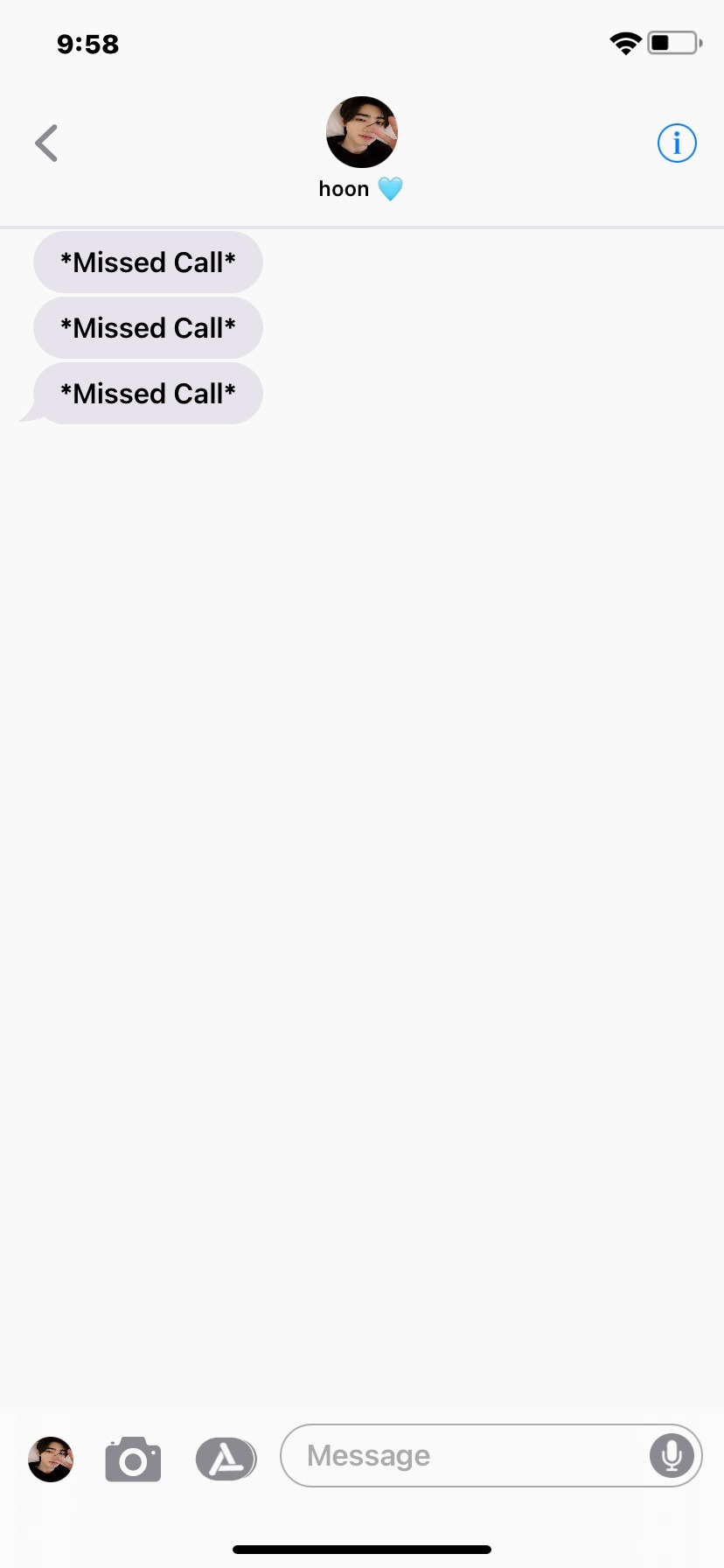Image resolution: width=724 pixels, height=1568 pixels.
Task: Tap the camera icon to attach a photo
Action: tap(133, 1459)
